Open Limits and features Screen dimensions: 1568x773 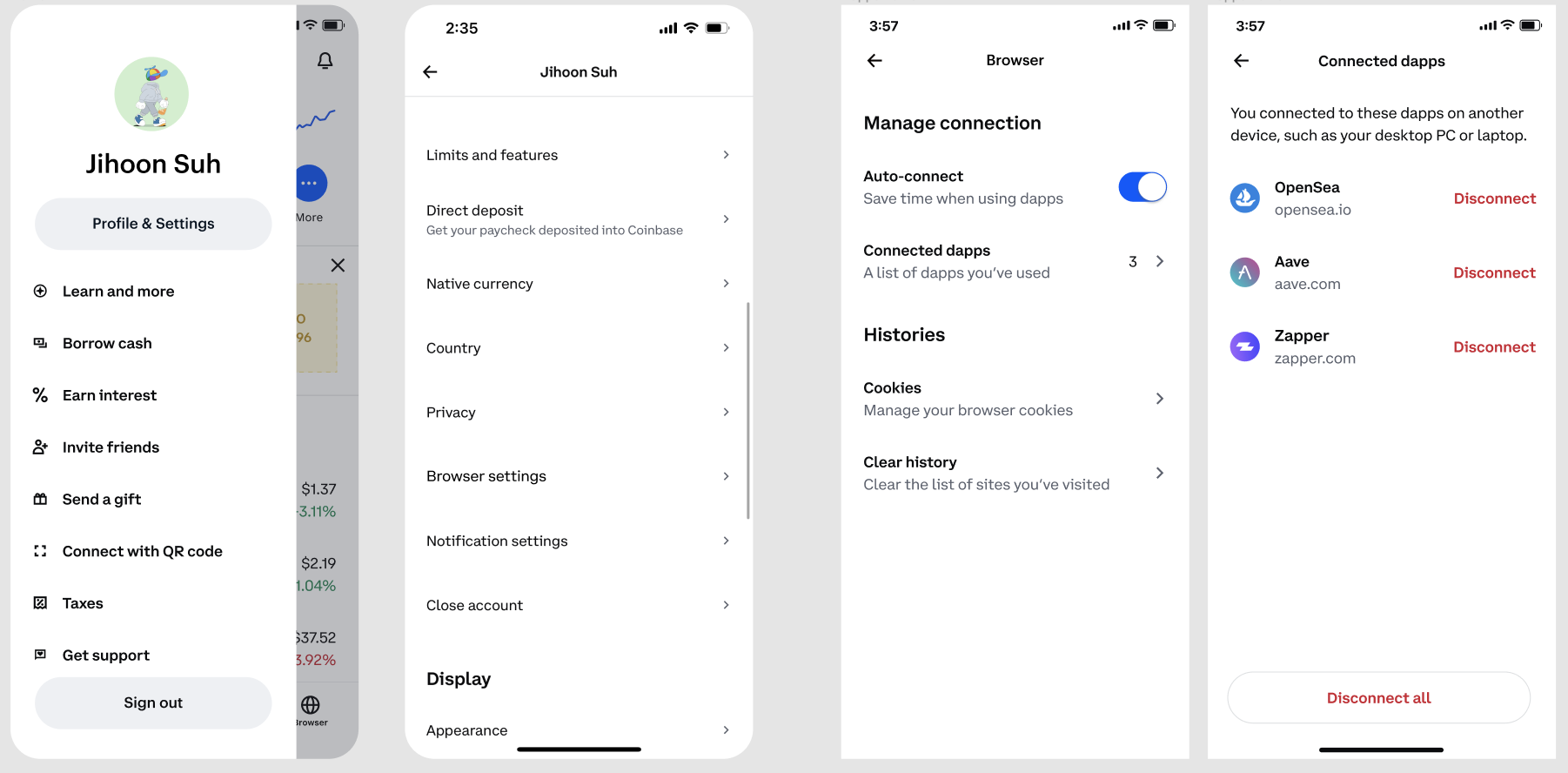tap(578, 155)
